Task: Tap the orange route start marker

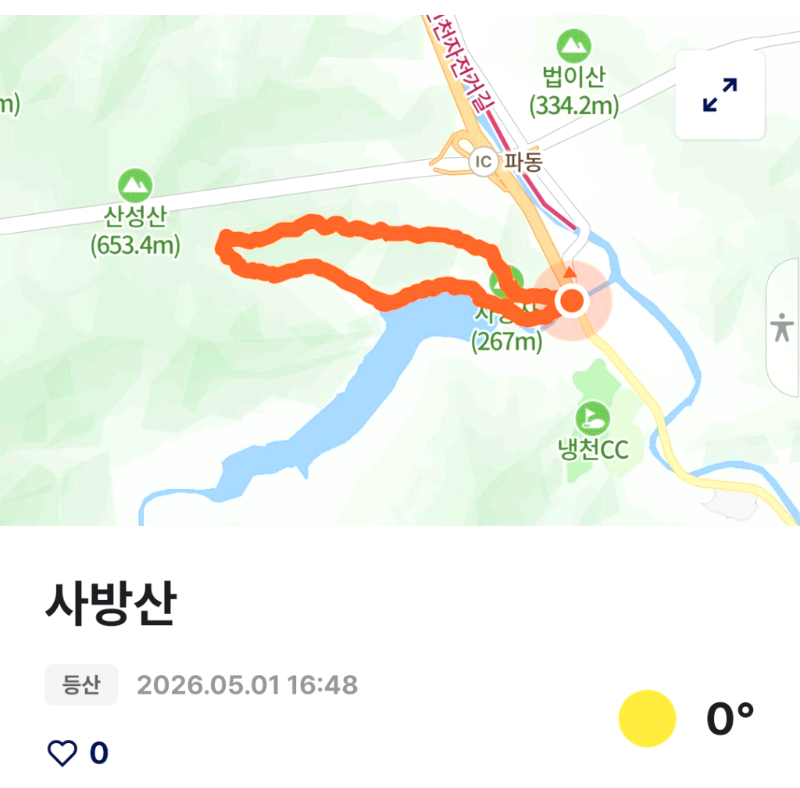Action: 571,301
